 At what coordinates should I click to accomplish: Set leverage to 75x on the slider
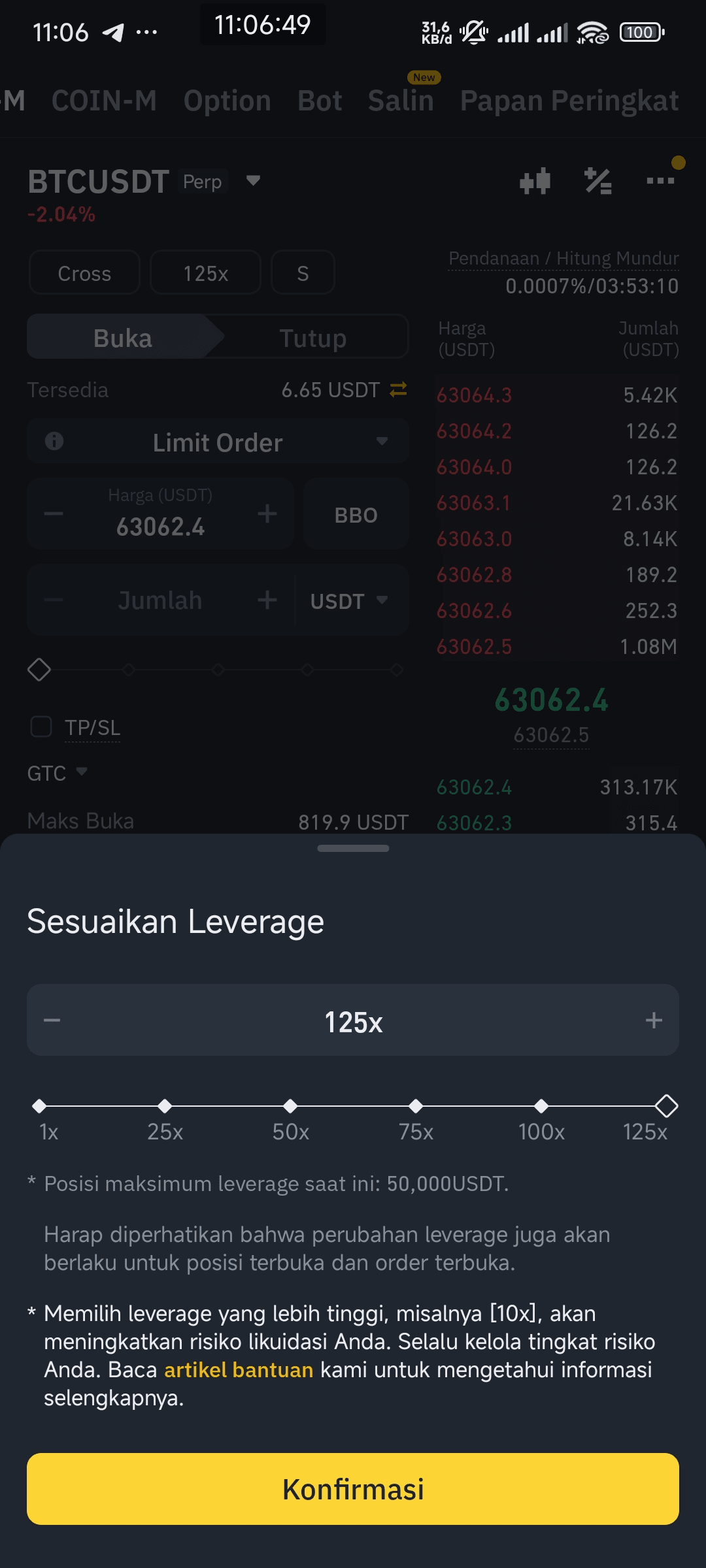pyautogui.click(x=416, y=1105)
